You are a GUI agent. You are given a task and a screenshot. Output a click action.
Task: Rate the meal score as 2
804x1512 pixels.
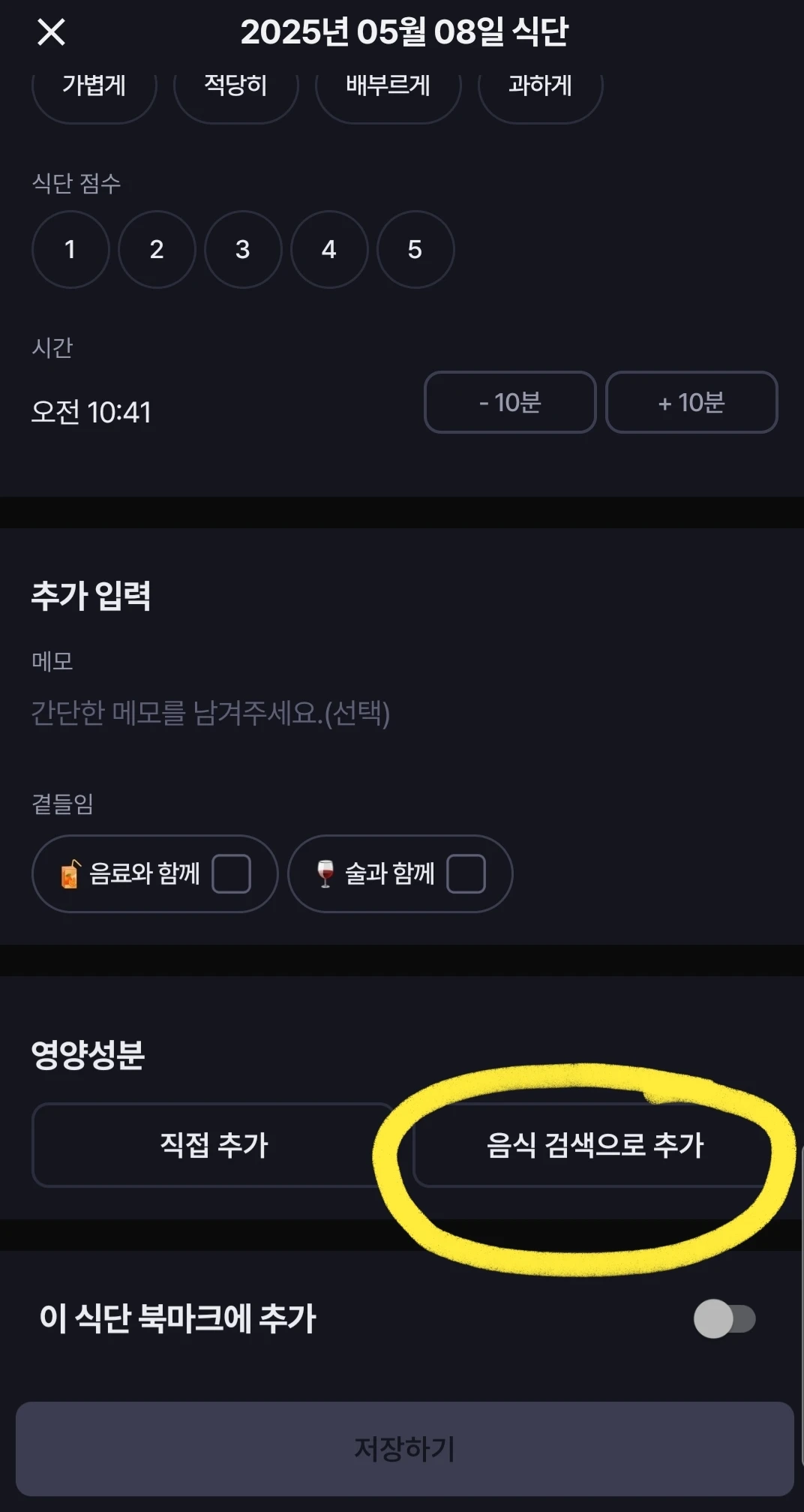pos(157,249)
